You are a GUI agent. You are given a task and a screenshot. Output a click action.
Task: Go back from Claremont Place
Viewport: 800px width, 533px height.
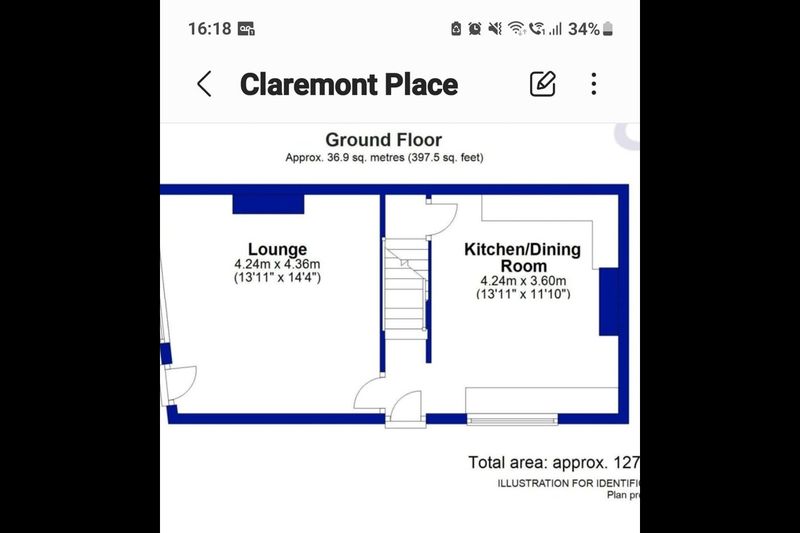click(x=204, y=84)
